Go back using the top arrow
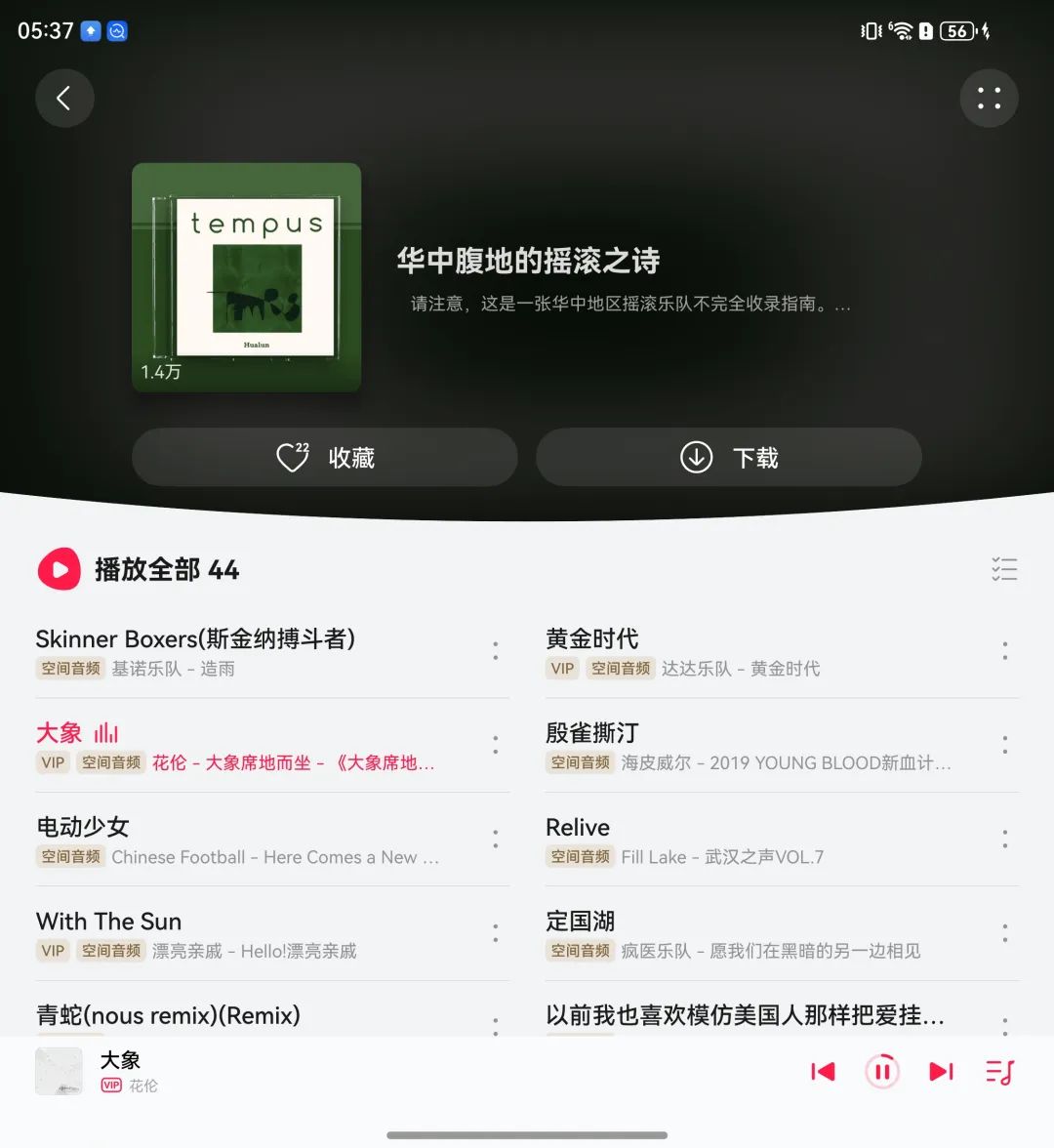Screen dimensions: 1054x1148 pos(64,99)
